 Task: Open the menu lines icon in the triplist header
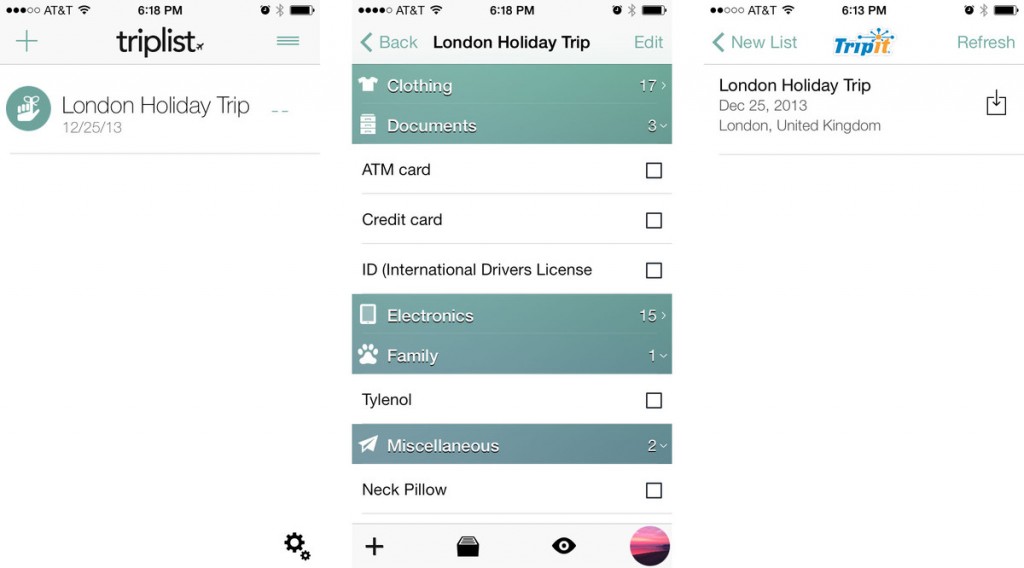click(x=288, y=41)
